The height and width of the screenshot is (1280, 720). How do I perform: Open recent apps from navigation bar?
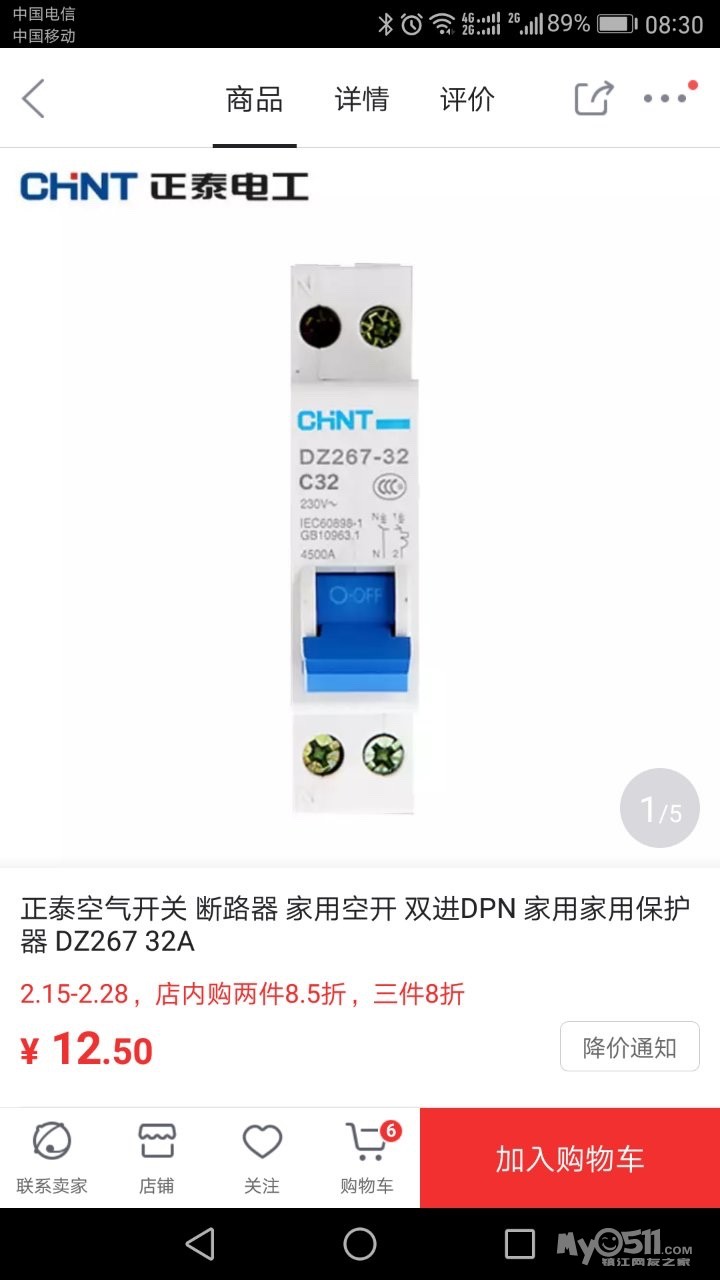(x=520, y=1244)
